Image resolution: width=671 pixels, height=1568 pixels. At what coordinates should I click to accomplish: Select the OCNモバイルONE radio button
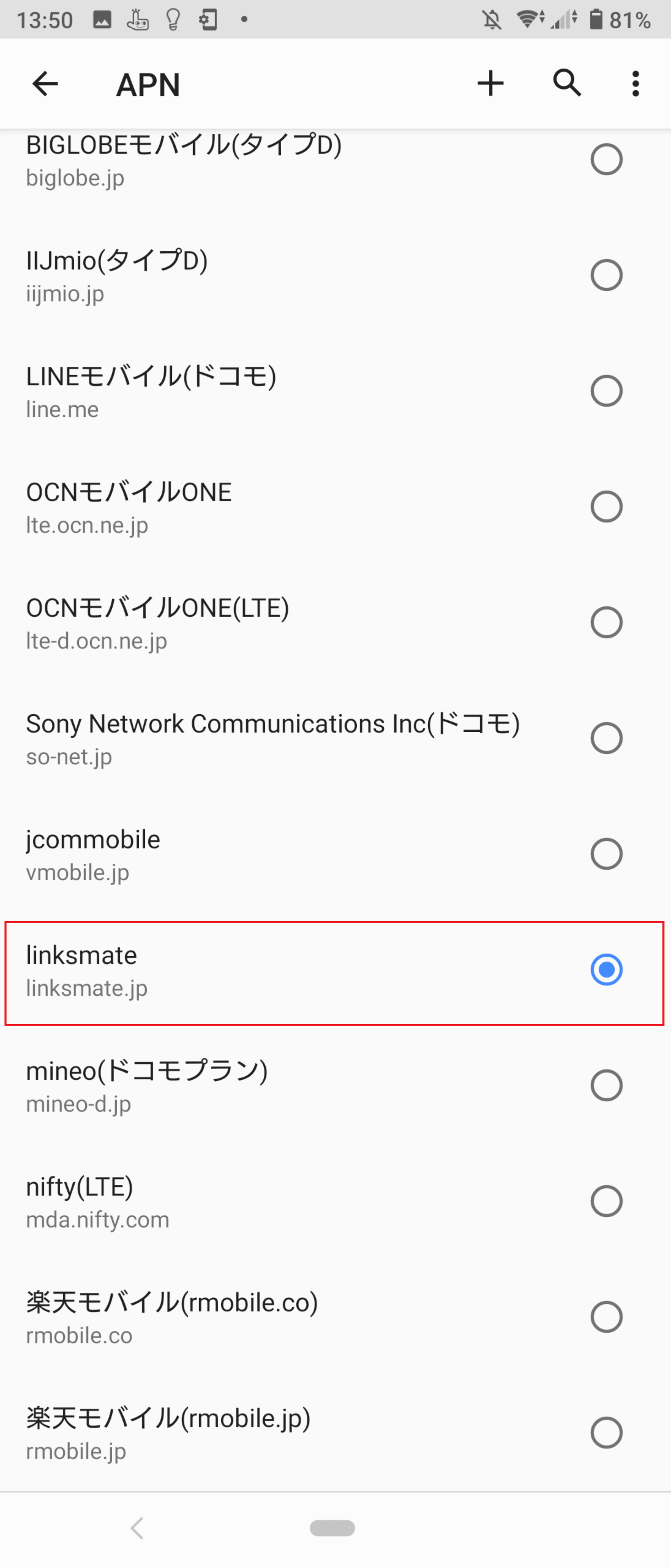[x=607, y=506]
